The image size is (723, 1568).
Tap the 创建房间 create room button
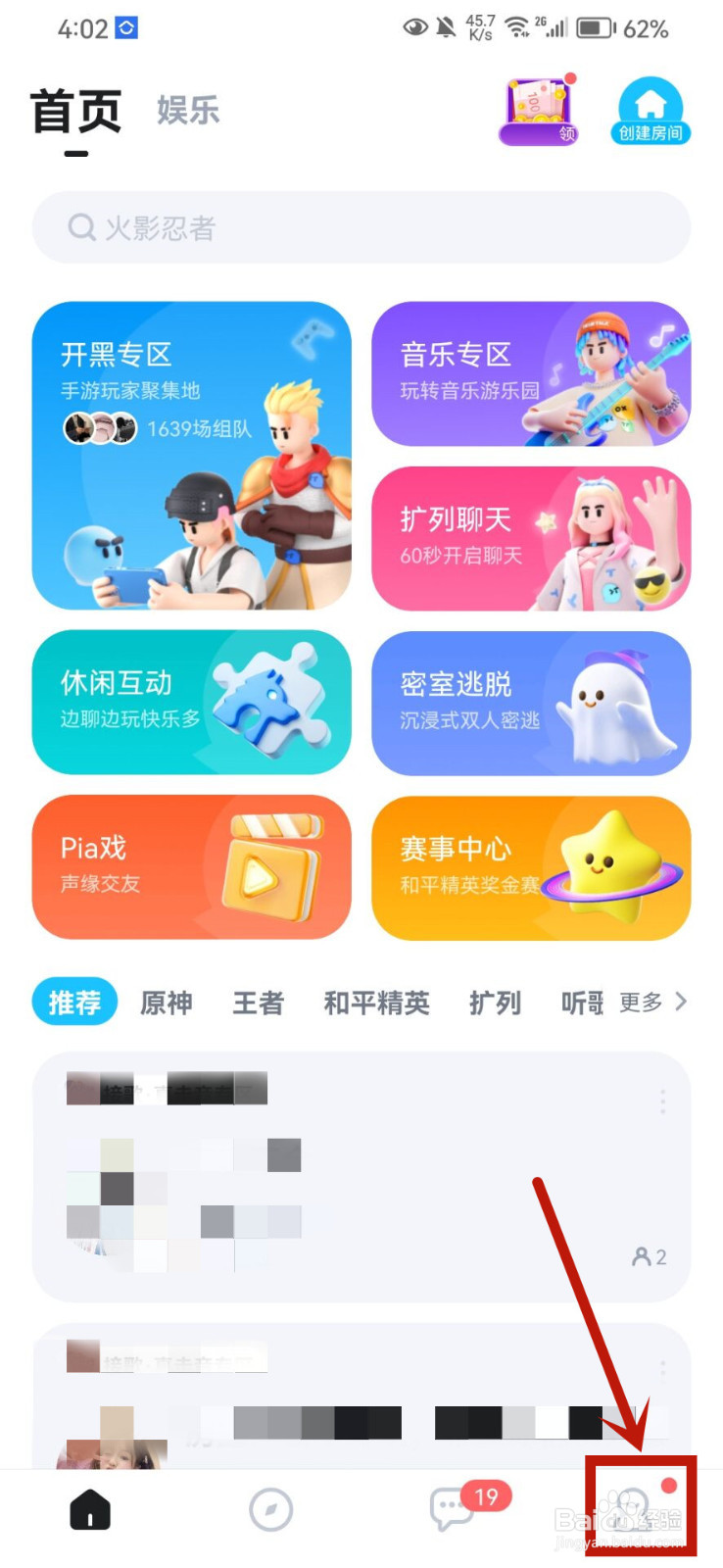650,108
